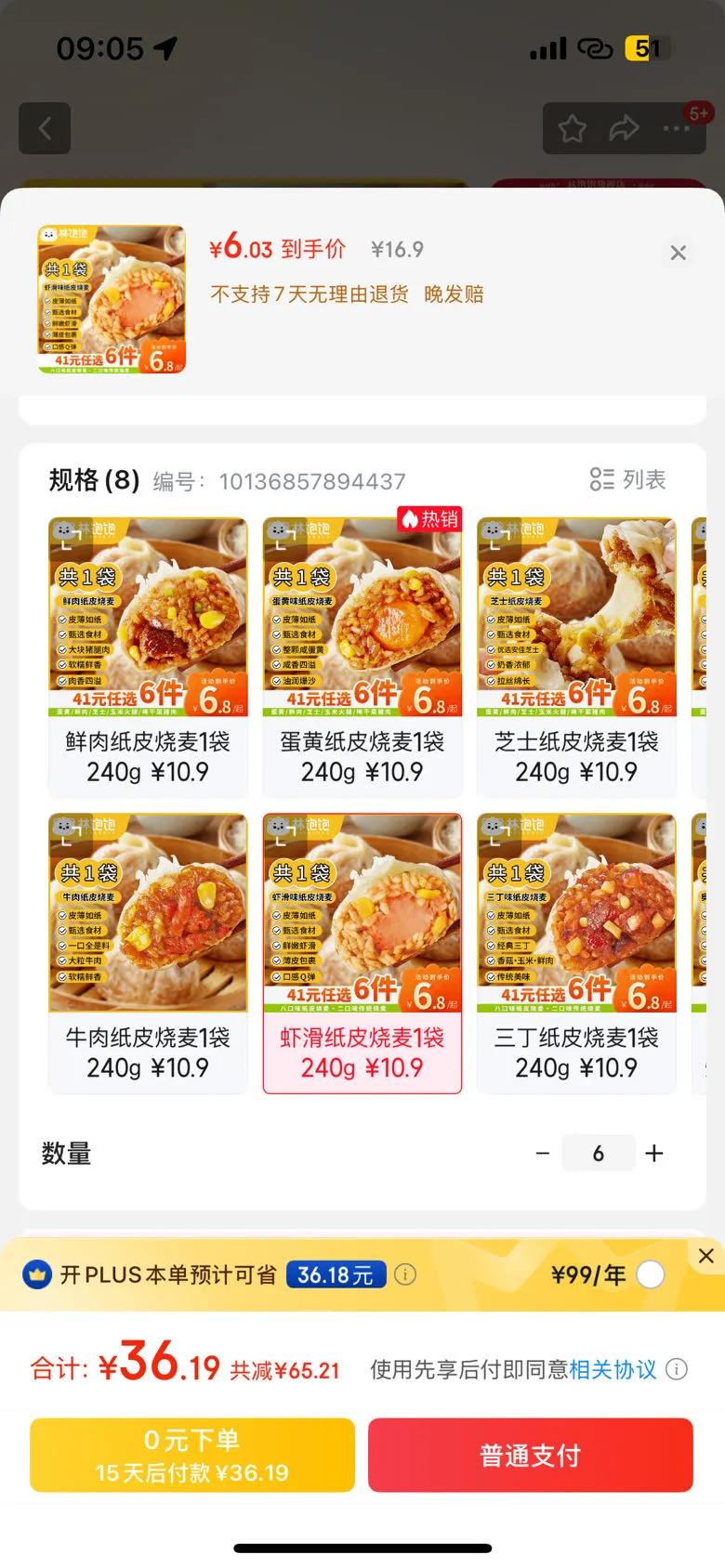Screen dimensions: 725x1568
Task: Pay now with 普通支付
Action: pyautogui.click(x=530, y=1455)
